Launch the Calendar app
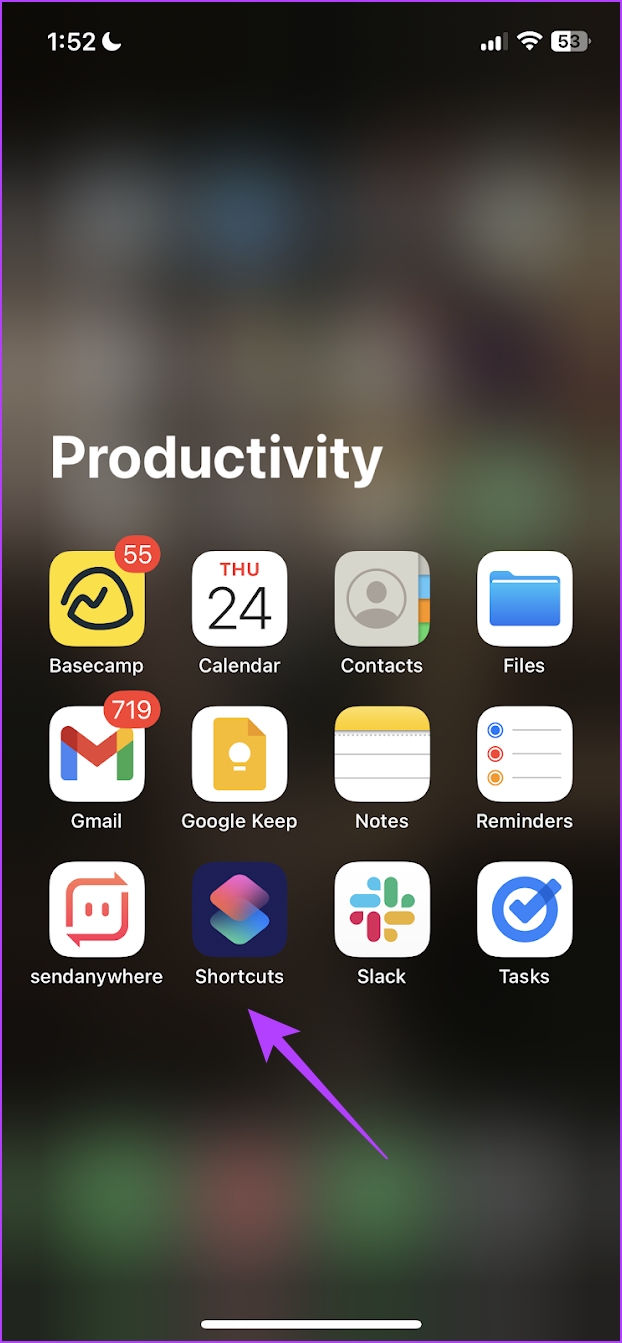The image size is (622, 1343). click(x=239, y=599)
